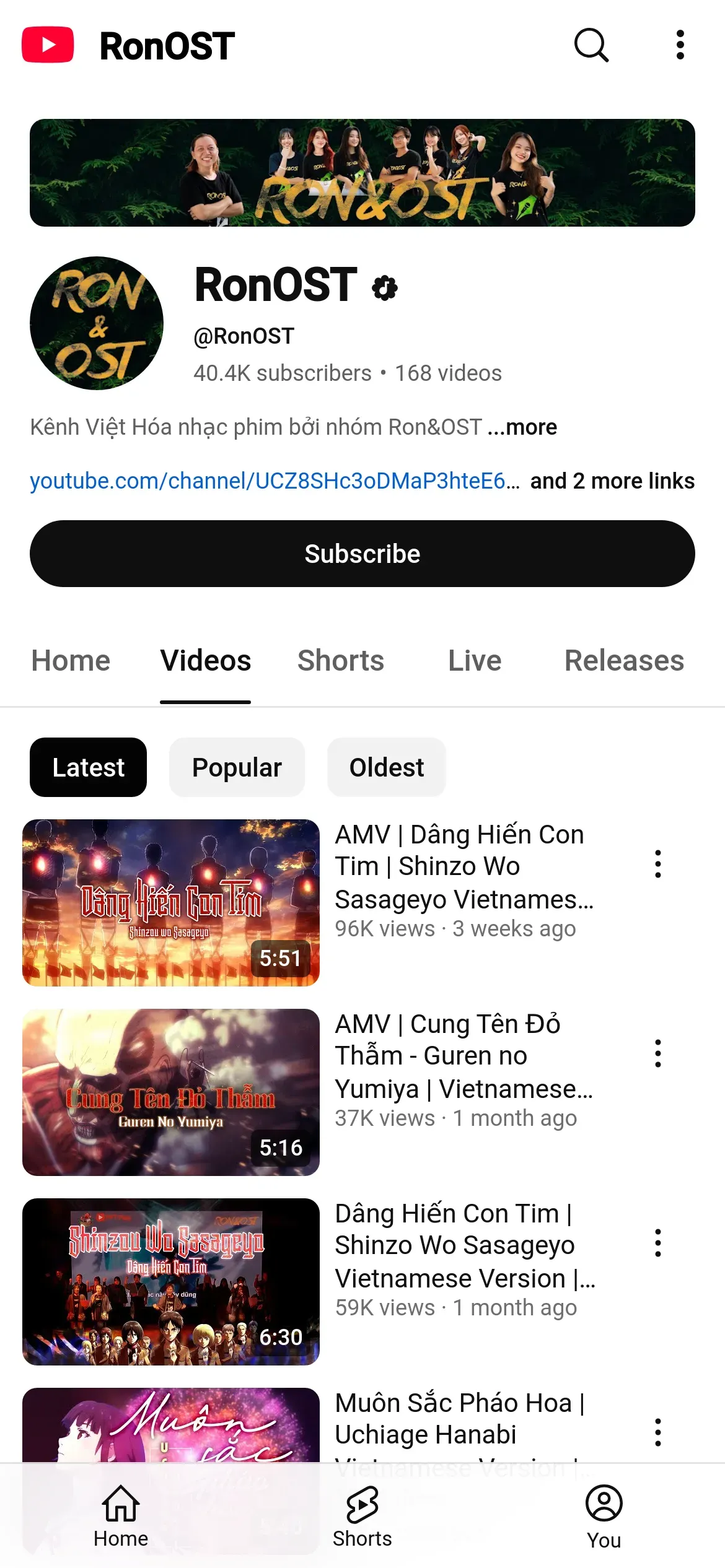
Task: Open the You tab
Action: point(604,1516)
